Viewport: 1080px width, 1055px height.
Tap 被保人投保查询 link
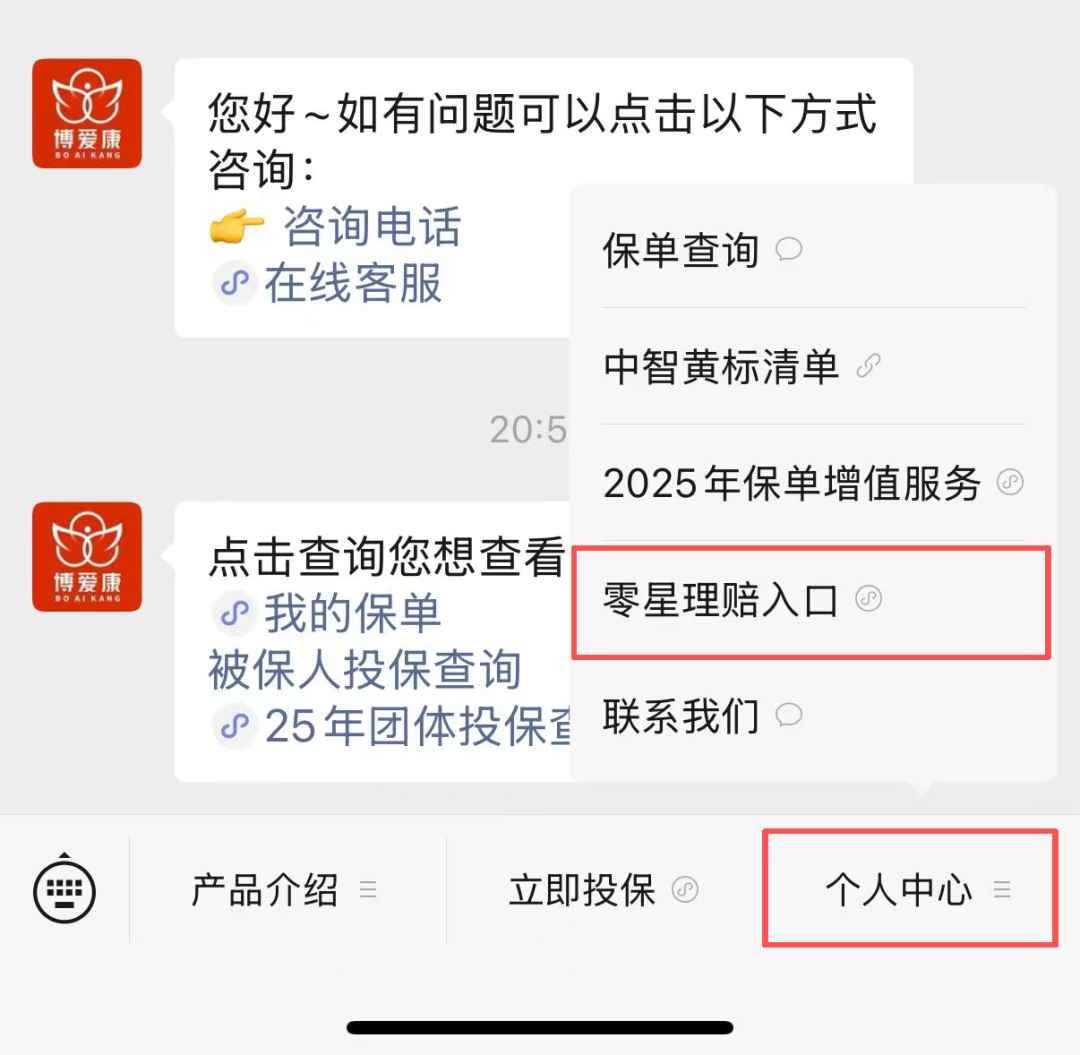coord(364,670)
